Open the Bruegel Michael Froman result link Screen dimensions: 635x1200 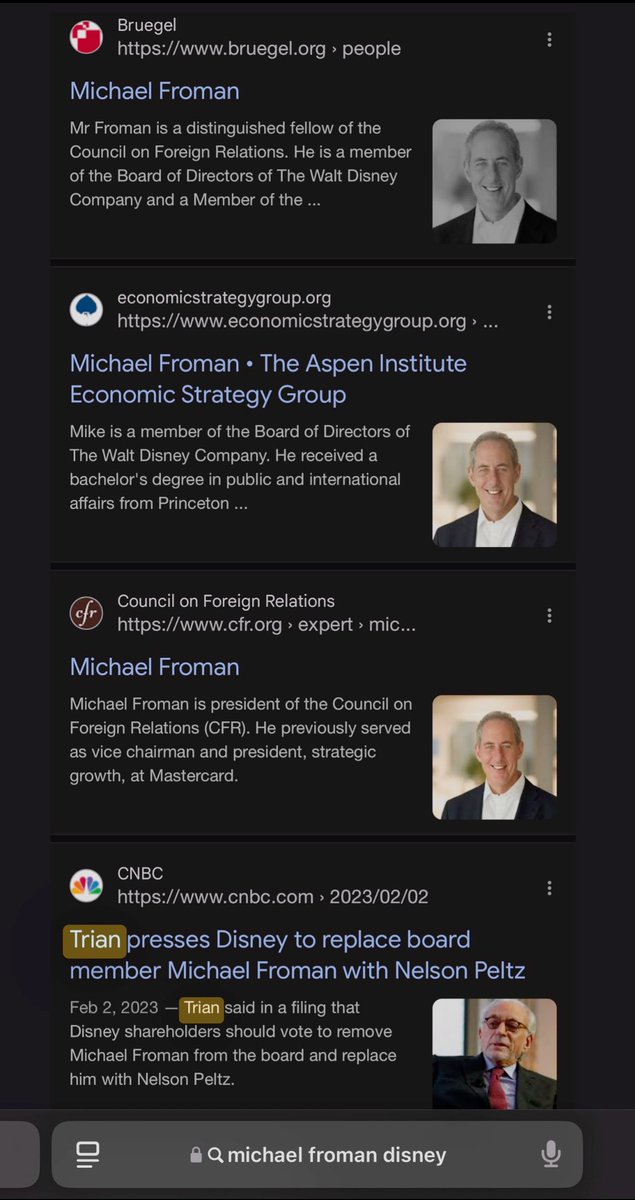[155, 91]
